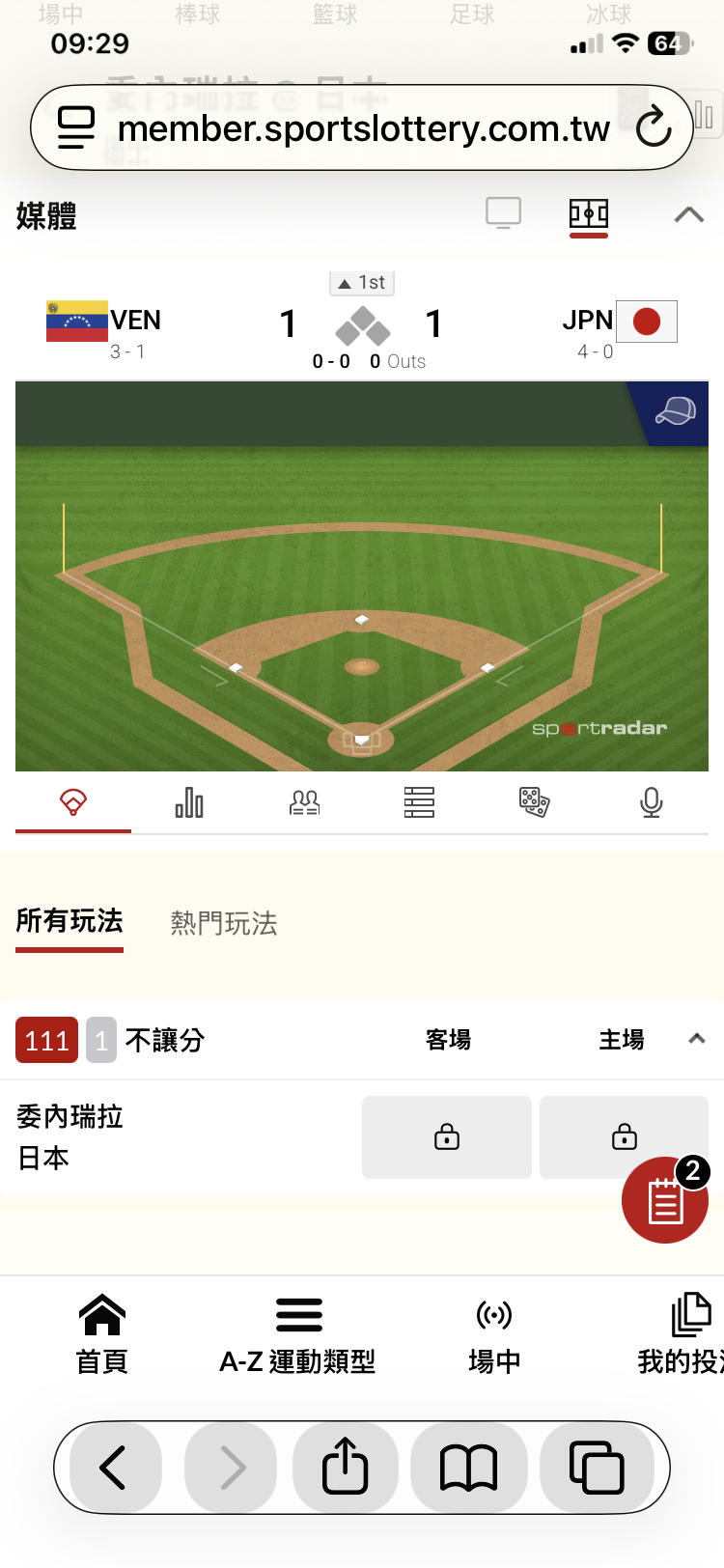724x1568 pixels.
Task: Reload the page in the address bar
Action: point(654,127)
